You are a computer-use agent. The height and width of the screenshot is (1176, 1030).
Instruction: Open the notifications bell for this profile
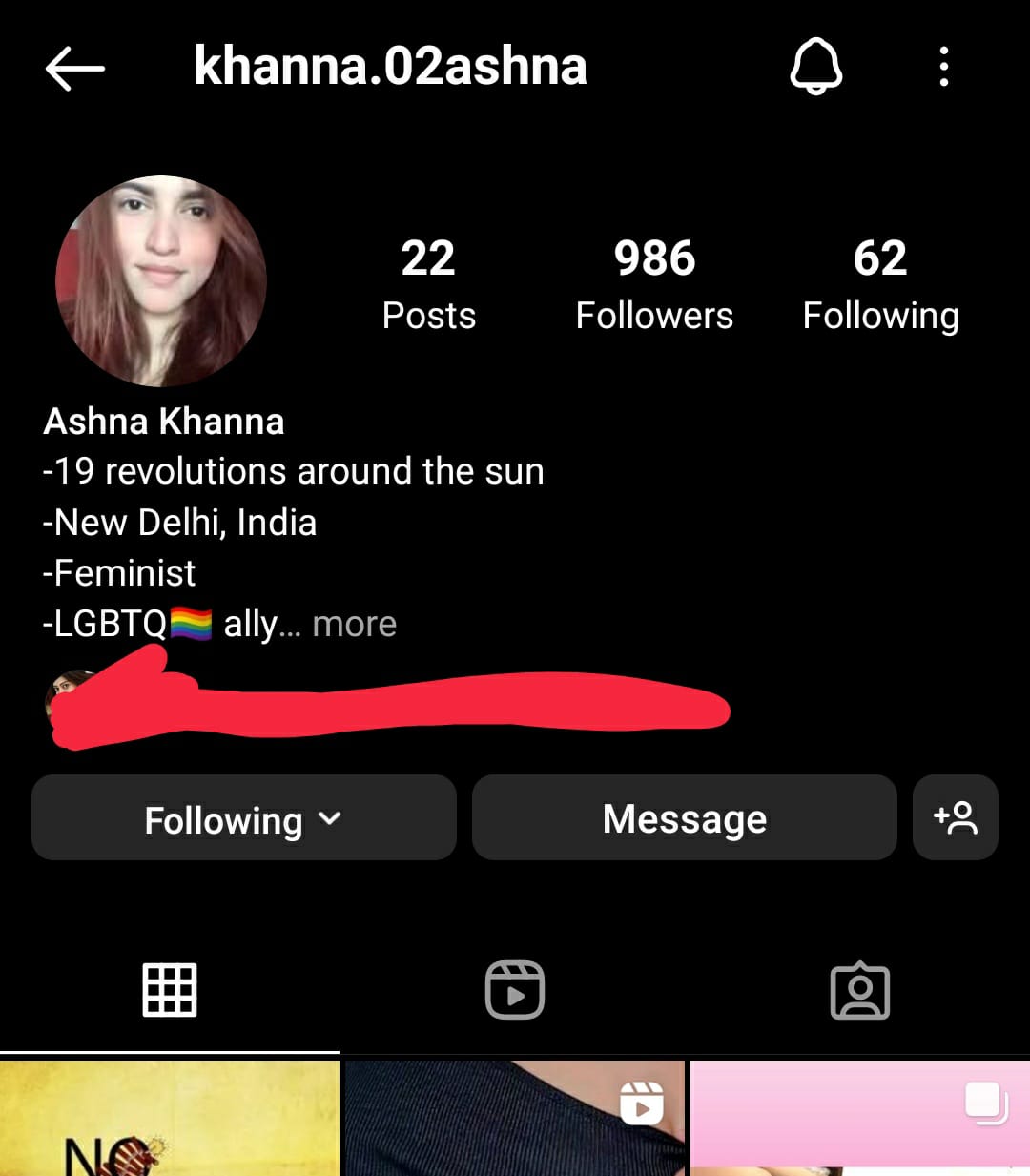(x=816, y=67)
